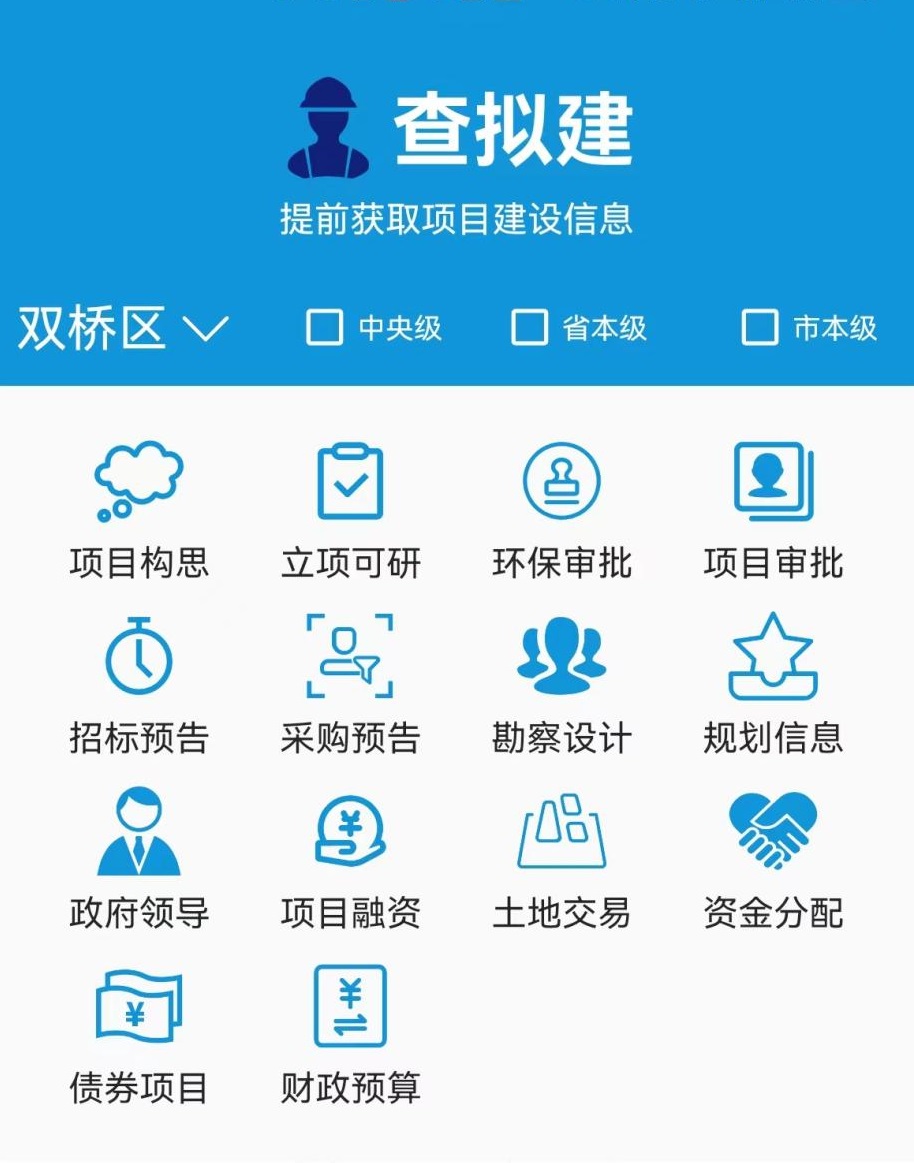Viewport: 914px width, 1163px height.
Task: Tick the 市本级 checkbox
Action: 760,327
